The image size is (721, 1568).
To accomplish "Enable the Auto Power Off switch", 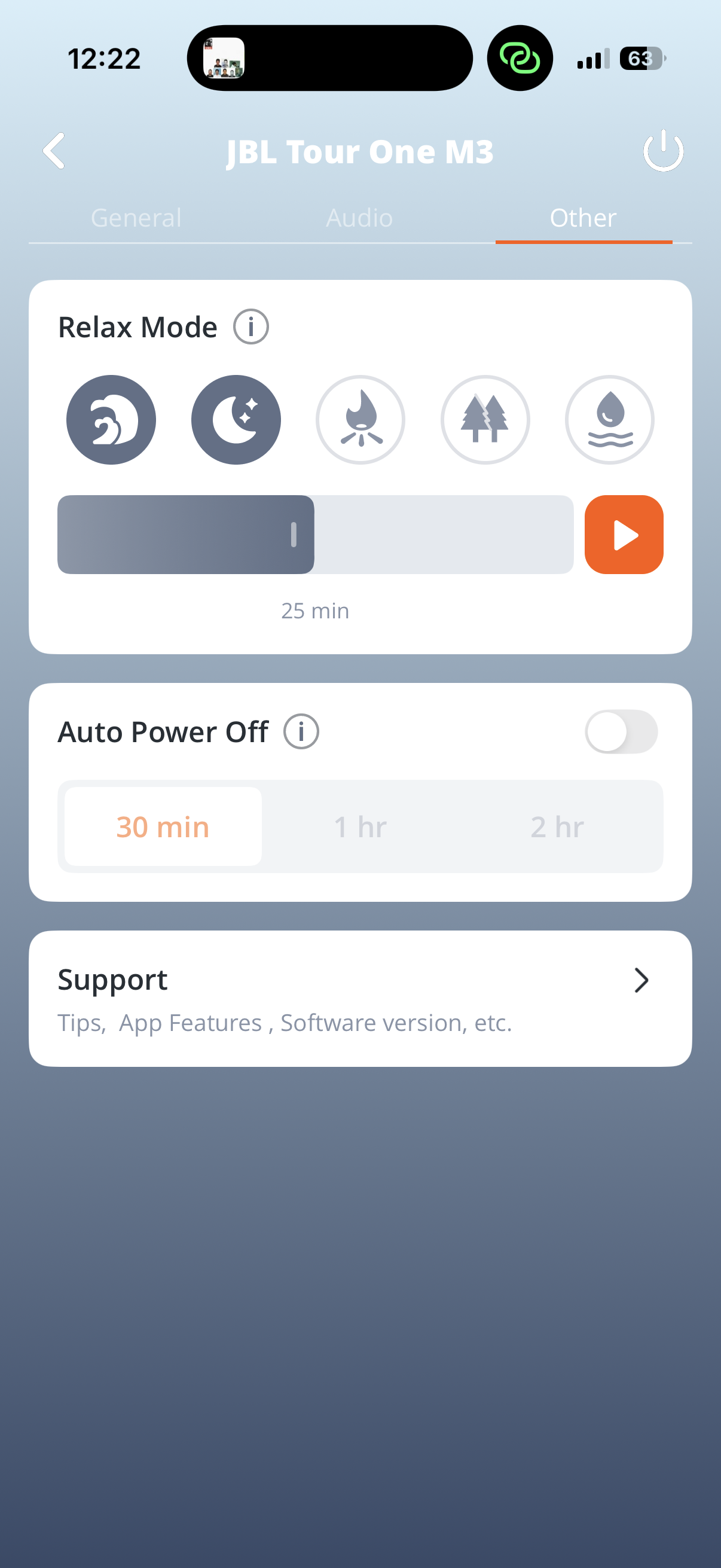I will tap(621, 731).
